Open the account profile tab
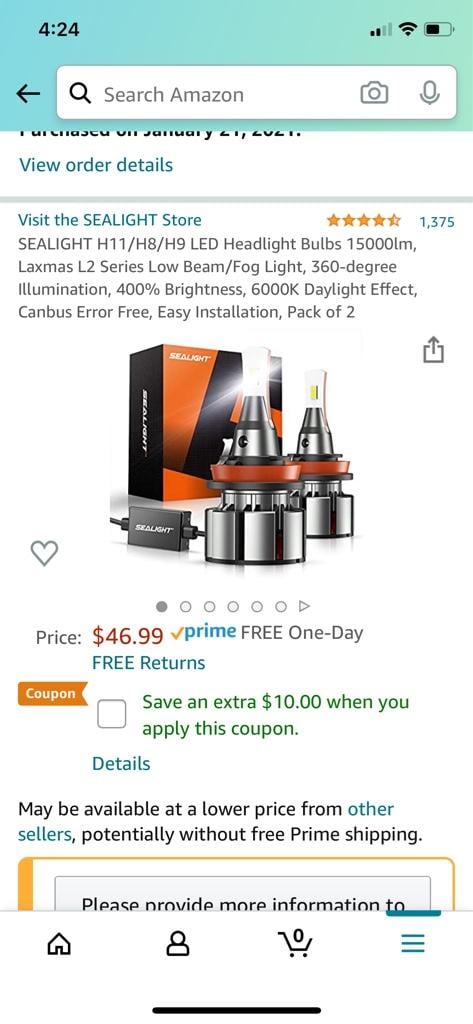473x1024 pixels. tap(178, 943)
